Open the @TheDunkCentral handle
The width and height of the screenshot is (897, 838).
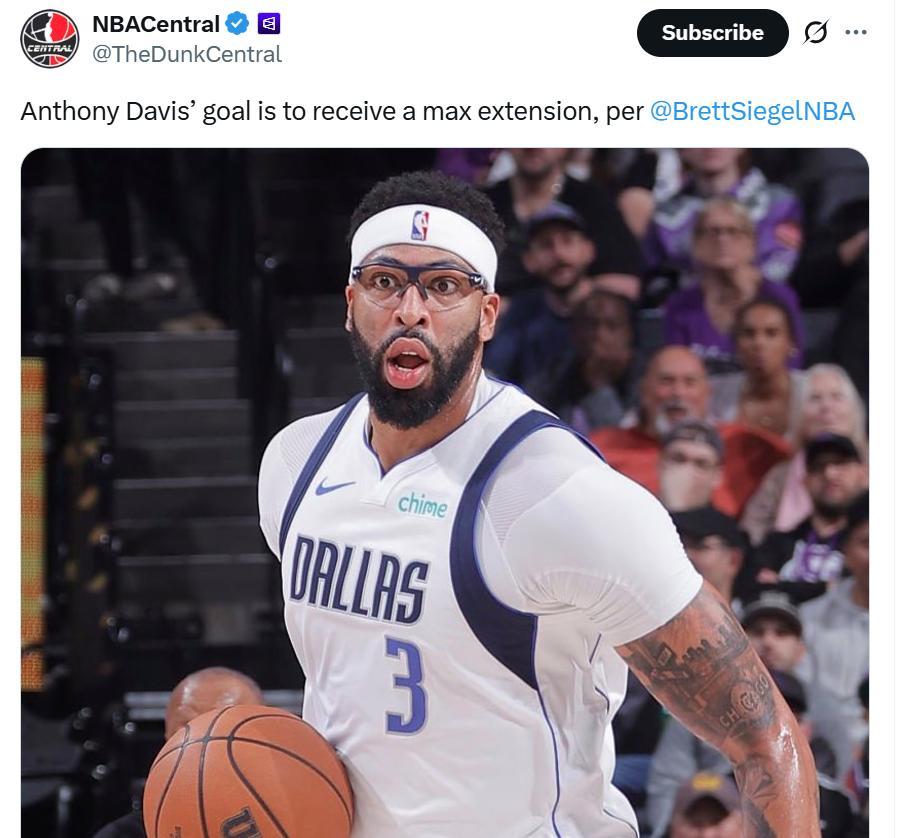point(187,54)
